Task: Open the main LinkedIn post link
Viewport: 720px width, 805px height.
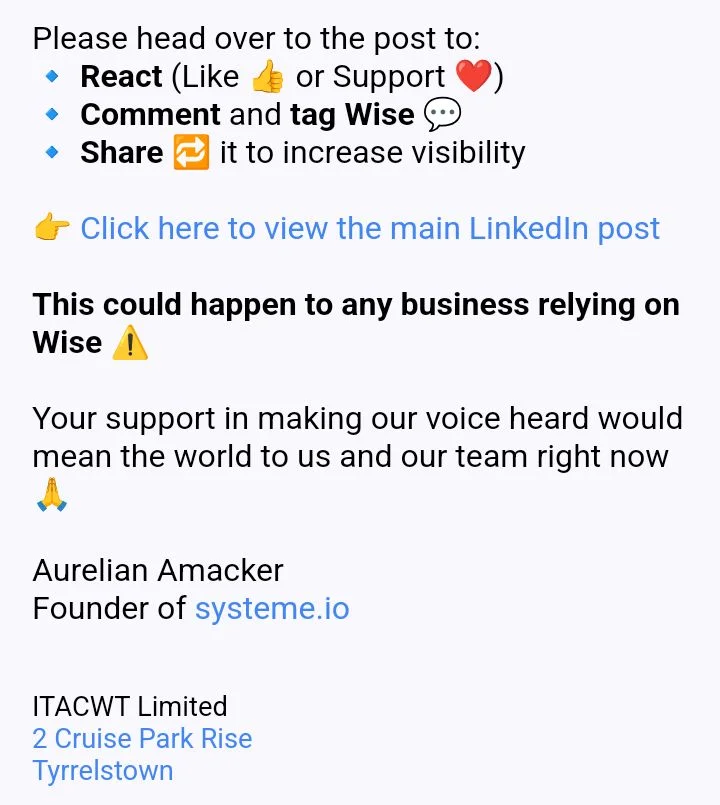Action: pyautogui.click(x=370, y=229)
